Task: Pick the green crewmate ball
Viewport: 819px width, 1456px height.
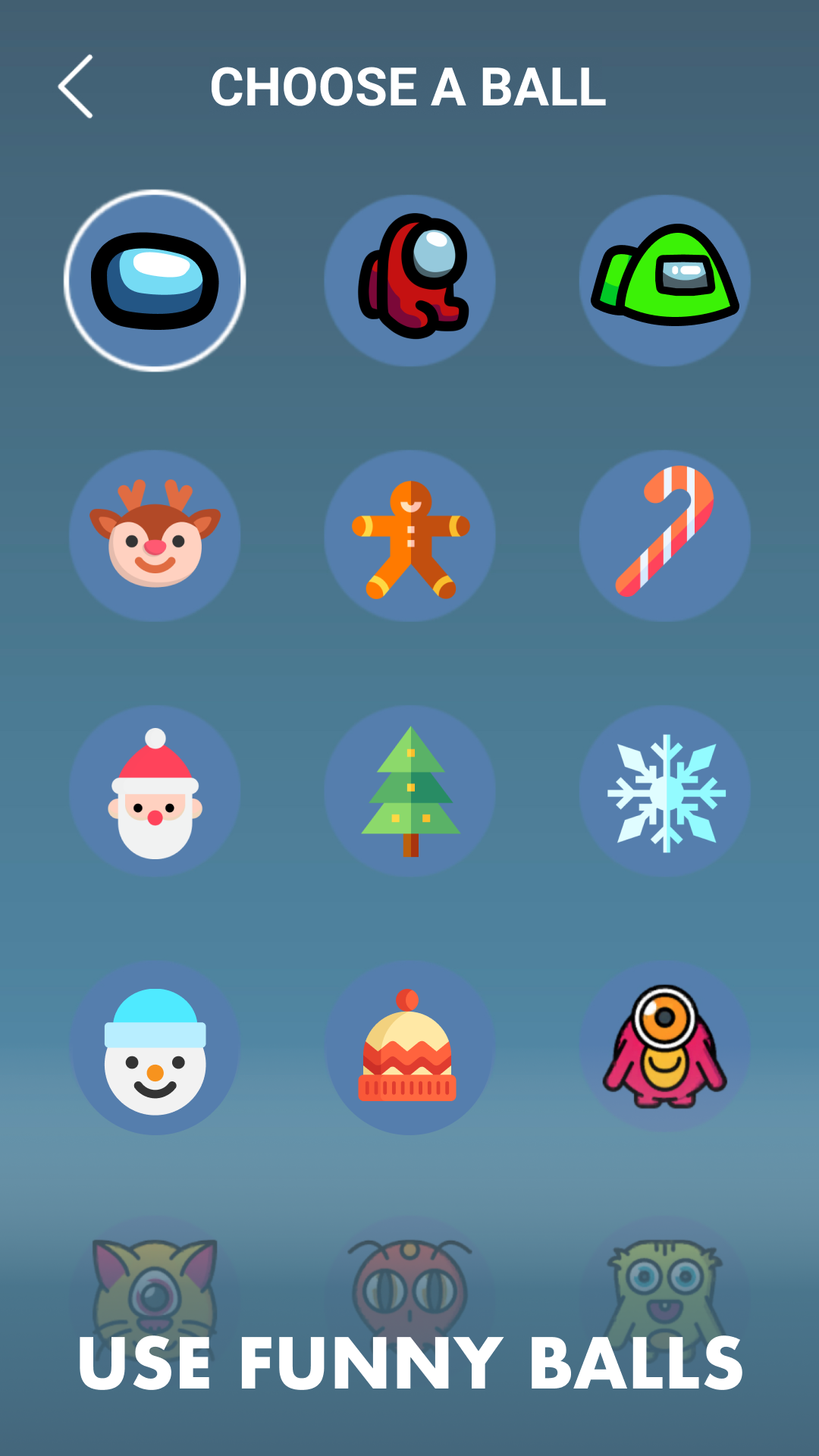Action: [665, 281]
